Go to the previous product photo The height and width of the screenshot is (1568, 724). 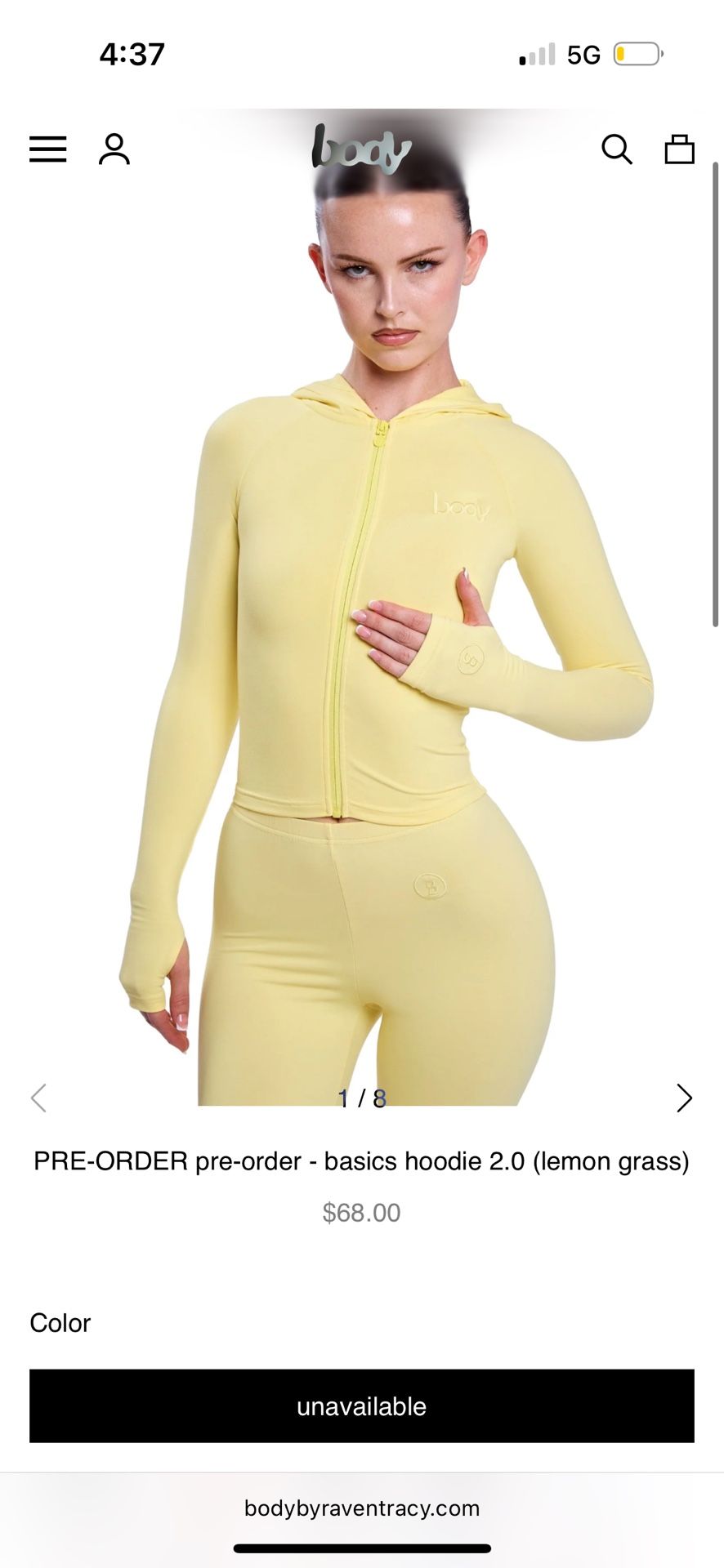(x=38, y=1098)
